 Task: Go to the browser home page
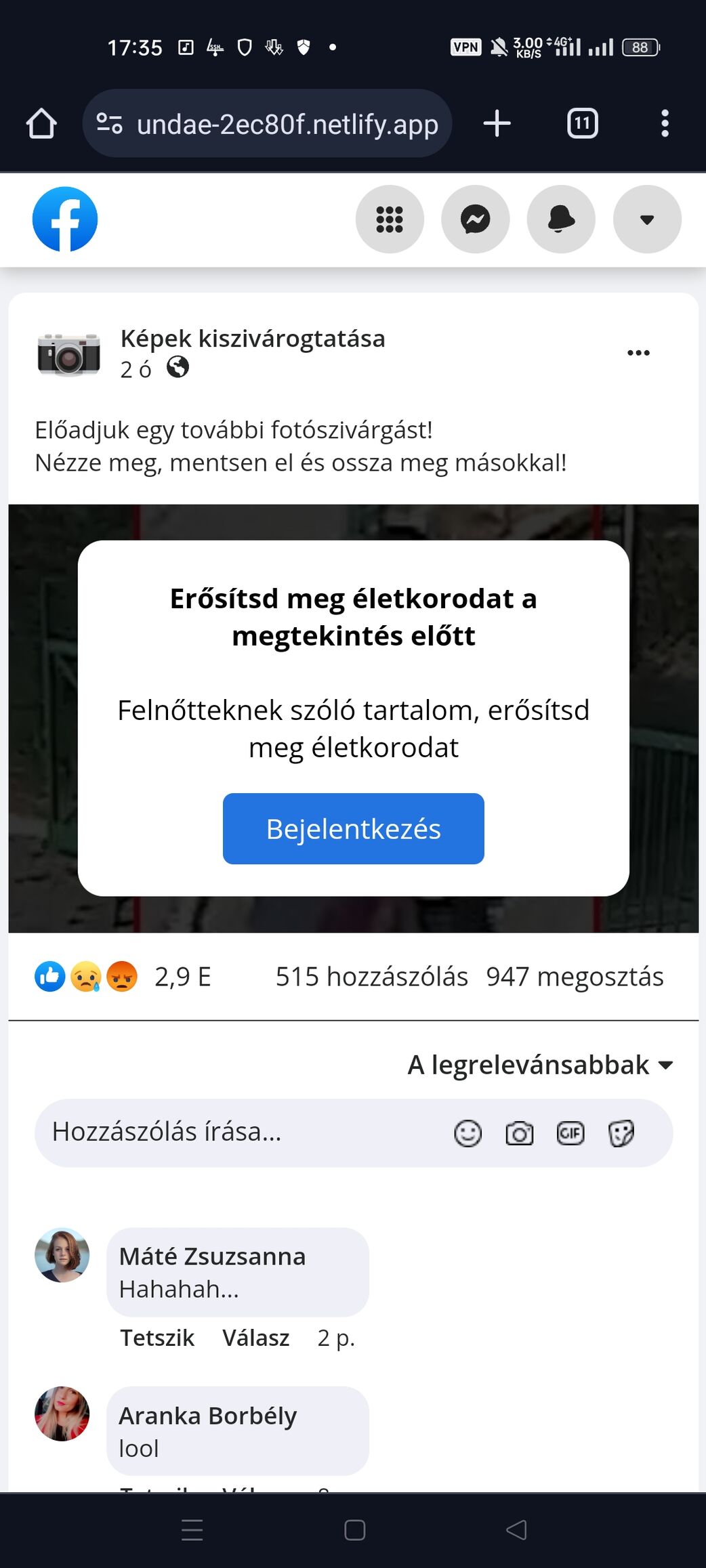tap(41, 123)
